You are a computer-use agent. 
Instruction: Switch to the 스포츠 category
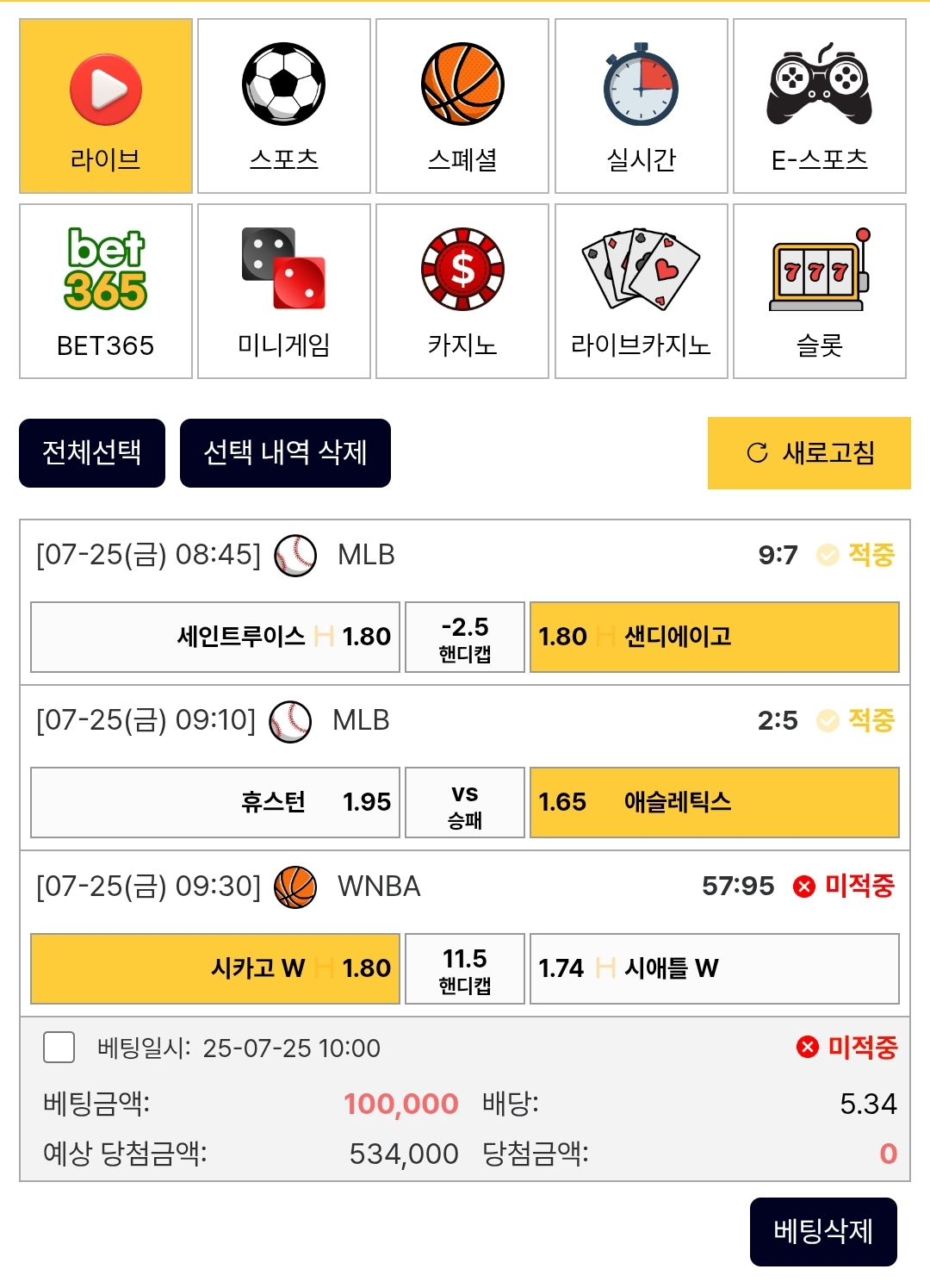pyautogui.click(x=284, y=106)
